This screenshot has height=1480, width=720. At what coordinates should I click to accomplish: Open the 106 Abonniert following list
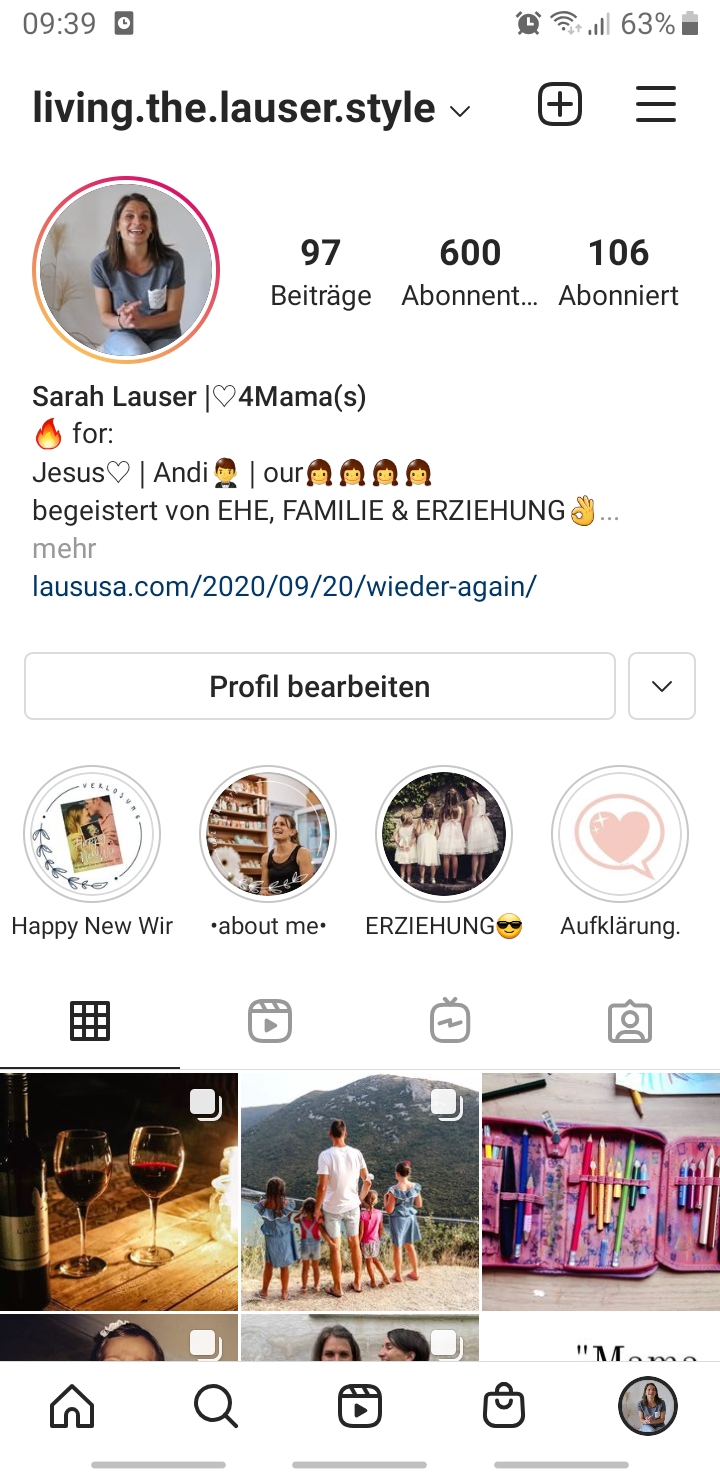(x=618, y=271)
